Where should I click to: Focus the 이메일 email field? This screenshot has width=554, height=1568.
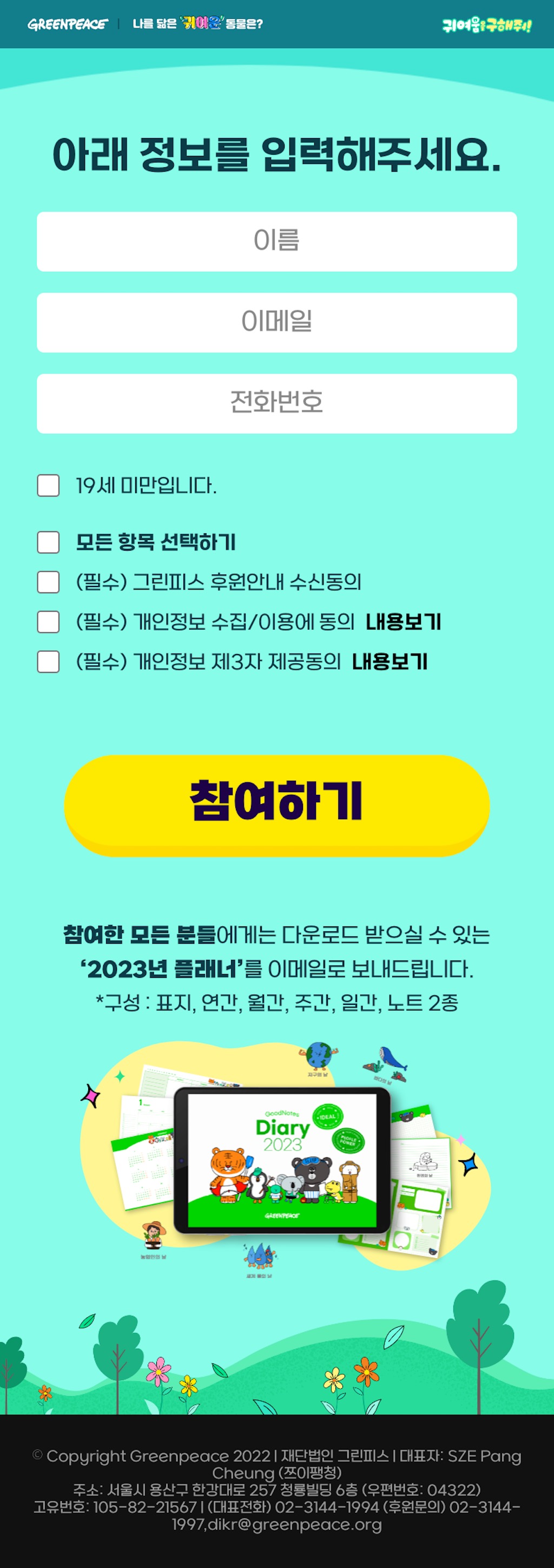(276, 323)
